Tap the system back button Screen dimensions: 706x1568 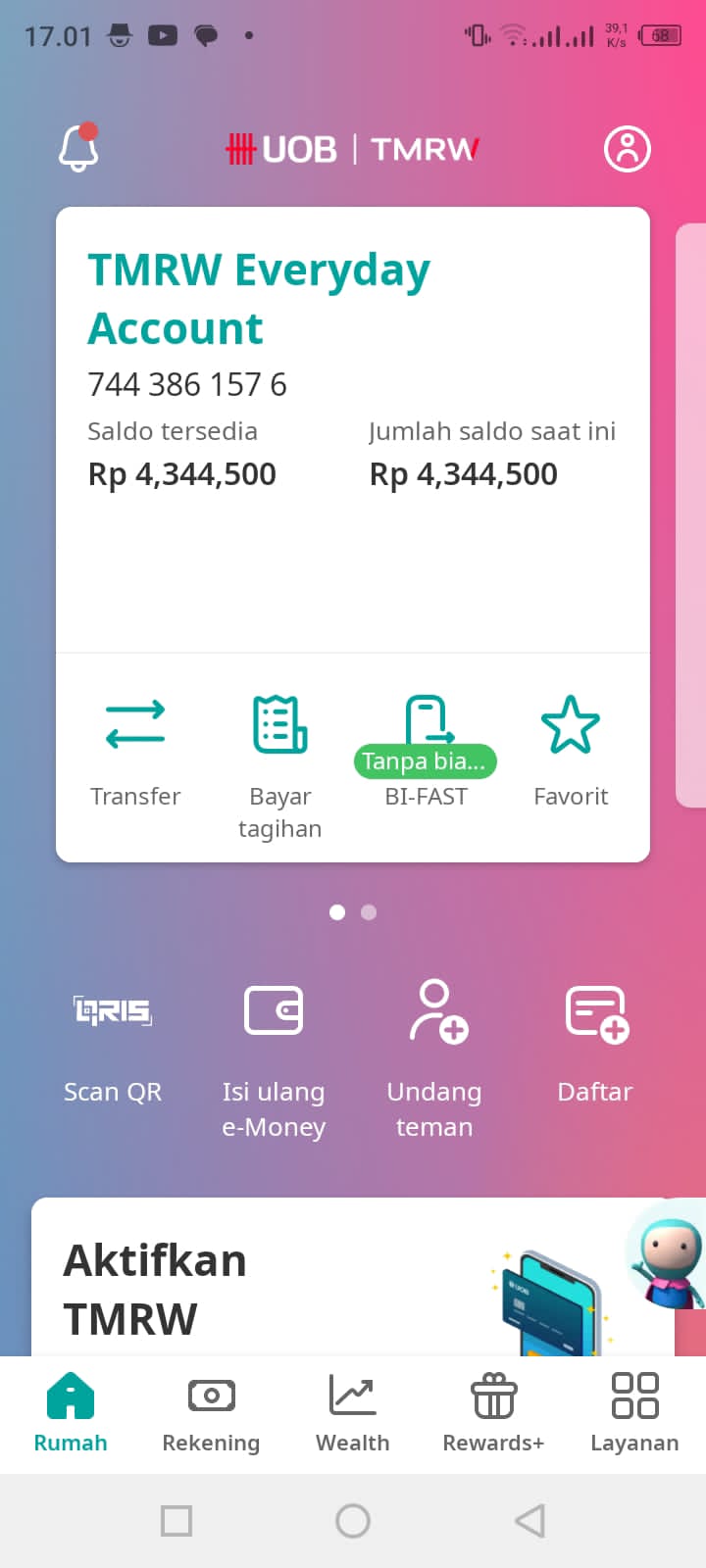click(x=529, y=1521)
